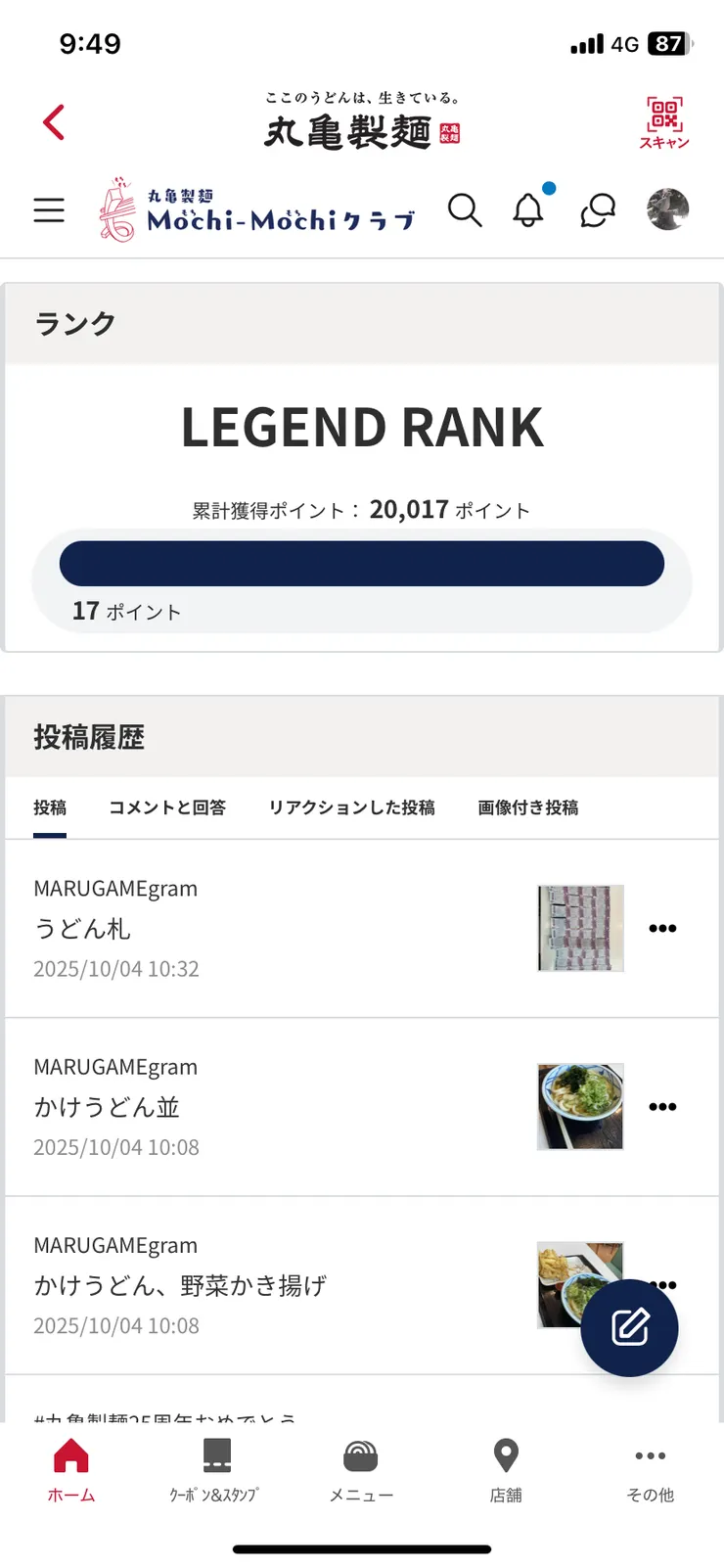Open options for the かけうどん並 post
The image size is (724, 1568).
tap(662, 1106)
